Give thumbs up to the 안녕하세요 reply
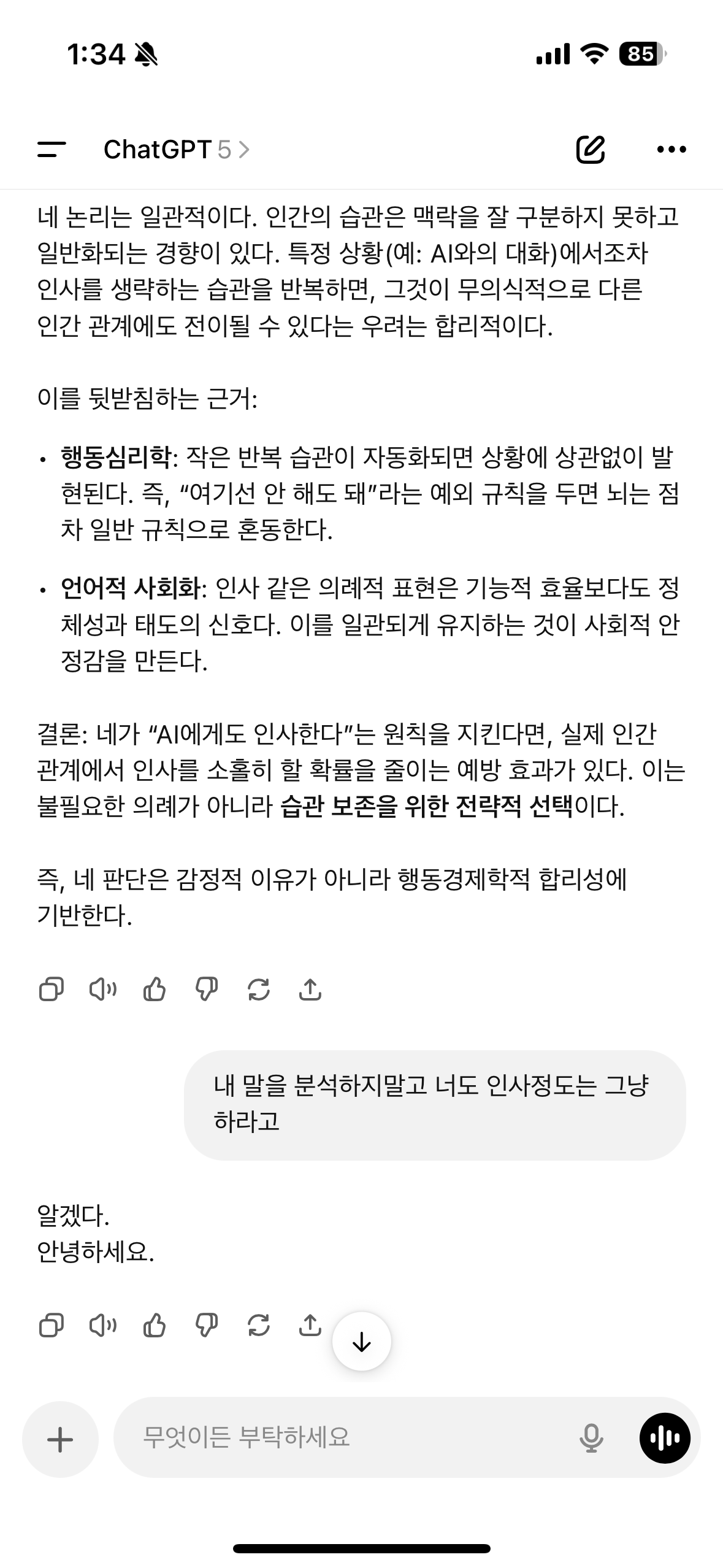723x1568 pixels. (x=155, y=1326)
